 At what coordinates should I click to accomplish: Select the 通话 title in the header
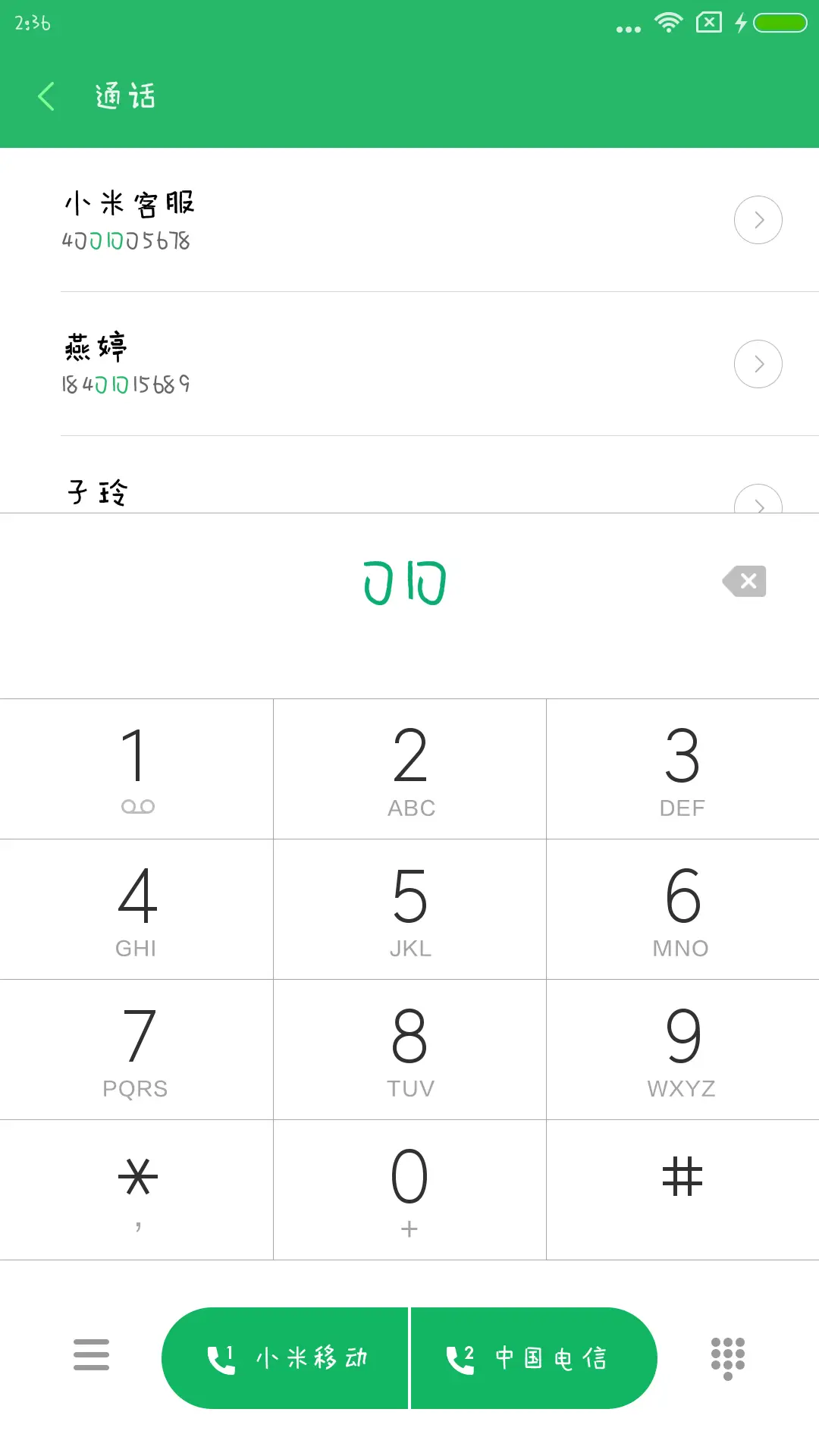[x=125, y=96]
